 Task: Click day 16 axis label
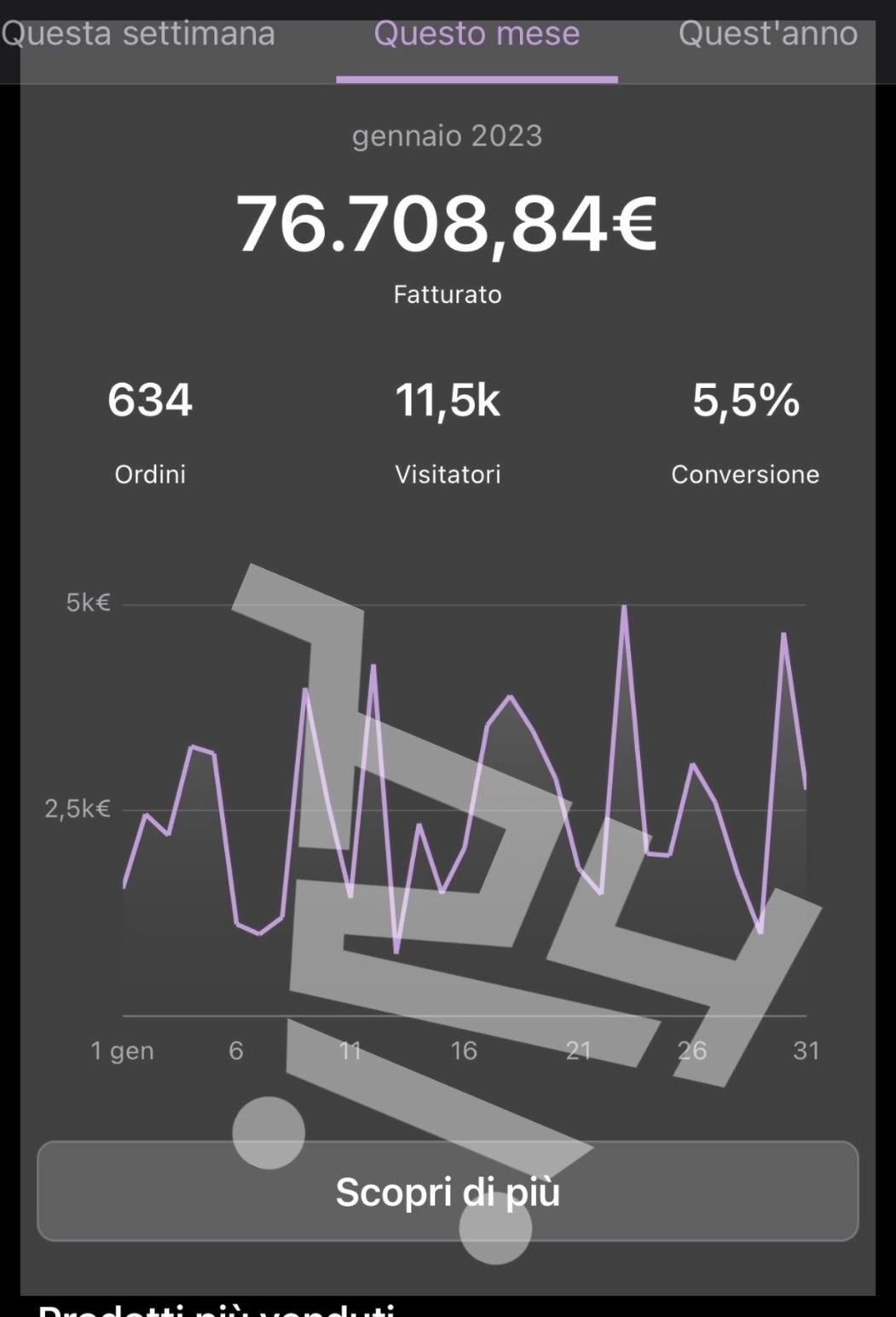coord(462,1052)
